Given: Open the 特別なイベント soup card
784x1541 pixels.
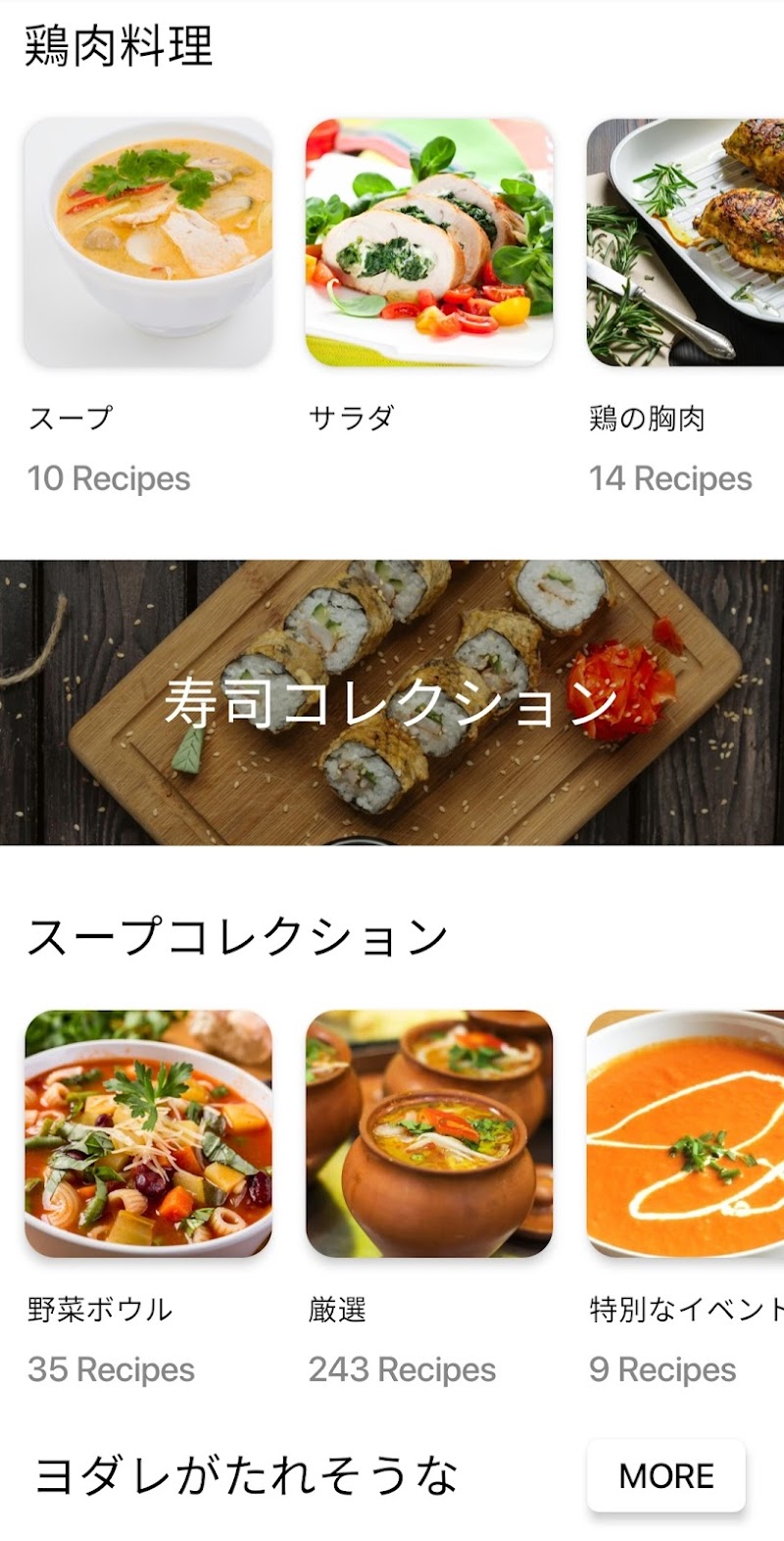Looking at the screenshot, I should pos(685,1134).
